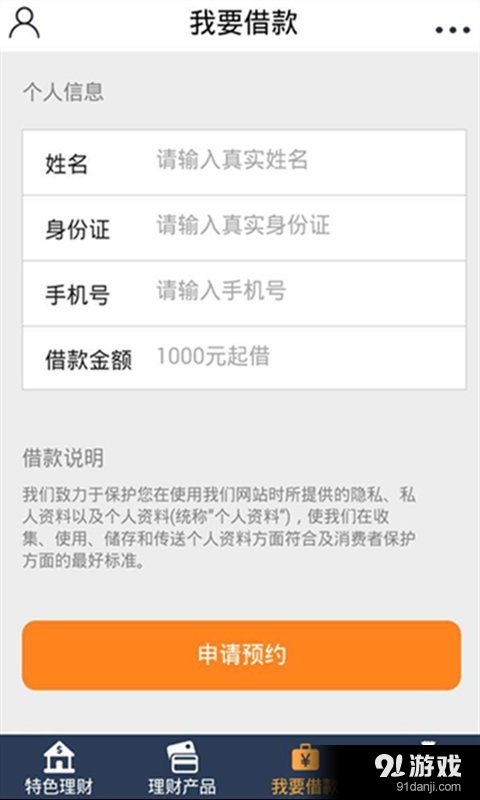The image size is (480, 800).
Task: Select the 我要借款 tab
Action: pyautogui.click(x=305, y=768)
